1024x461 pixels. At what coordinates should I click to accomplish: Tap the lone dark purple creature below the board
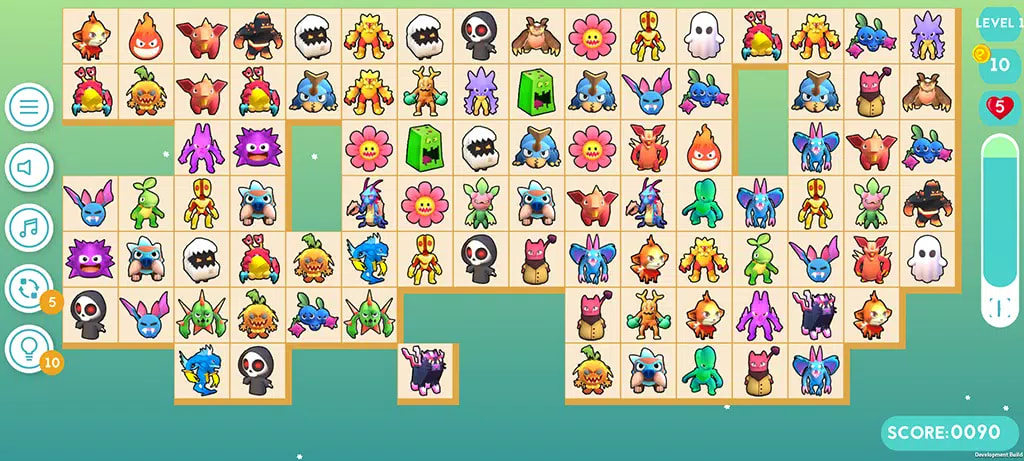(x=426, y=370)
